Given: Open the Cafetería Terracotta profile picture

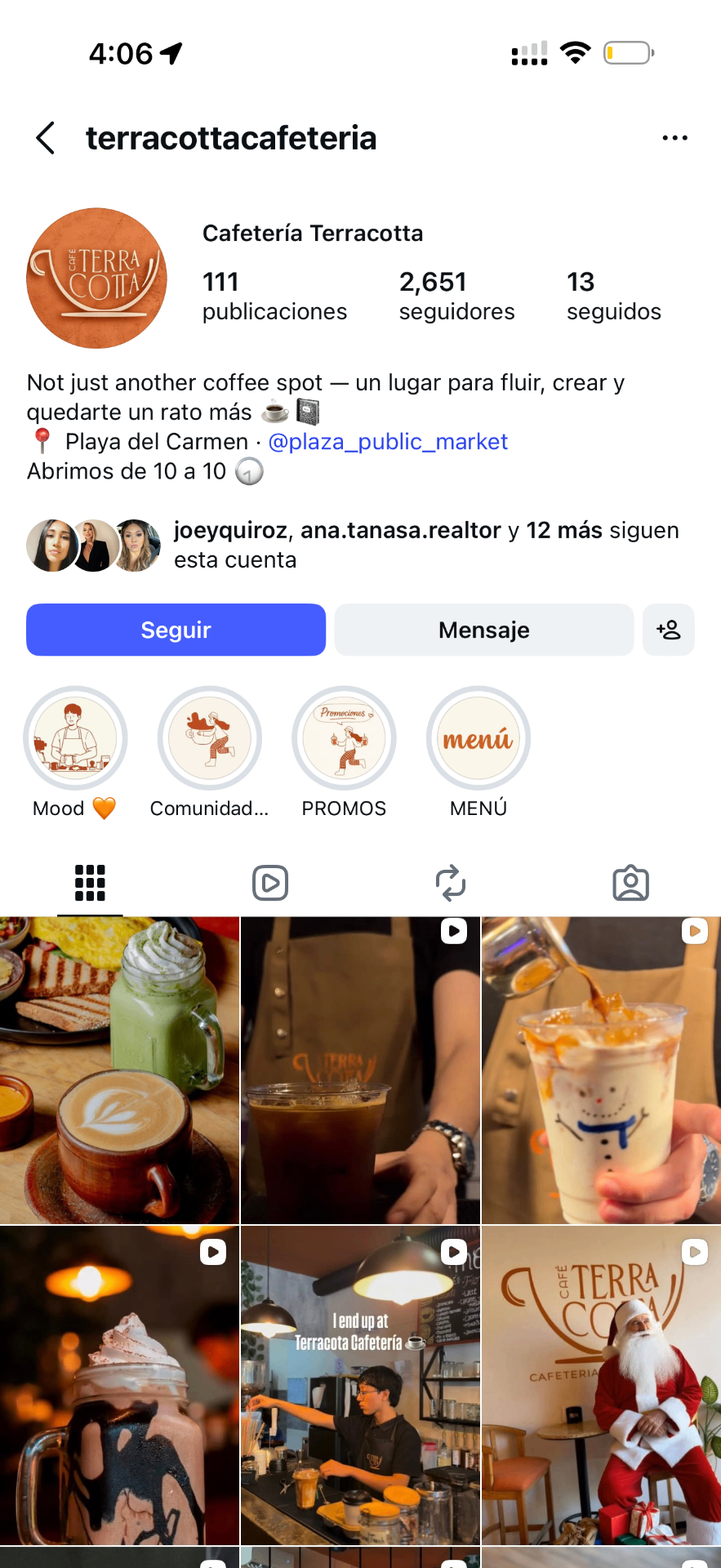Looking at the screenshot, I should point(96,278).
